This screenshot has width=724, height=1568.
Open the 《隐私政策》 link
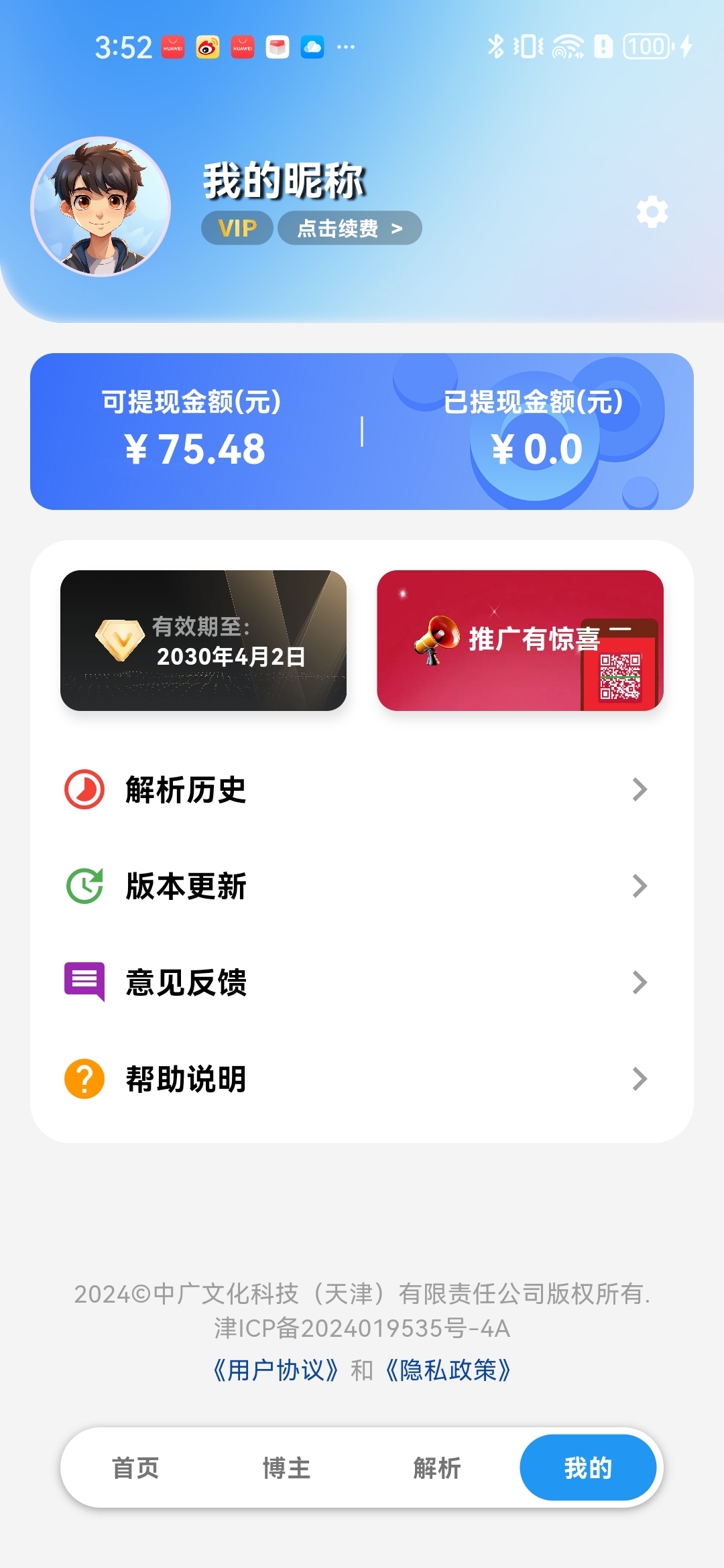pos(448,1370)
